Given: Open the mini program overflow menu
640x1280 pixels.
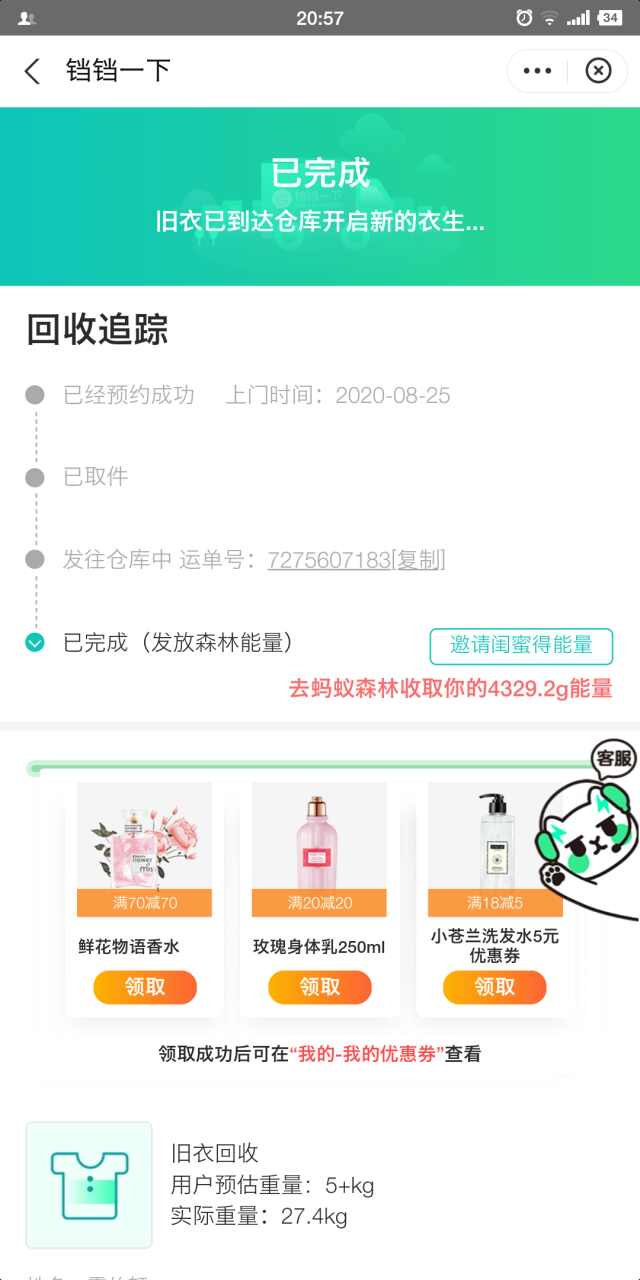Looking at the screenshot, I should coord(537,71).
